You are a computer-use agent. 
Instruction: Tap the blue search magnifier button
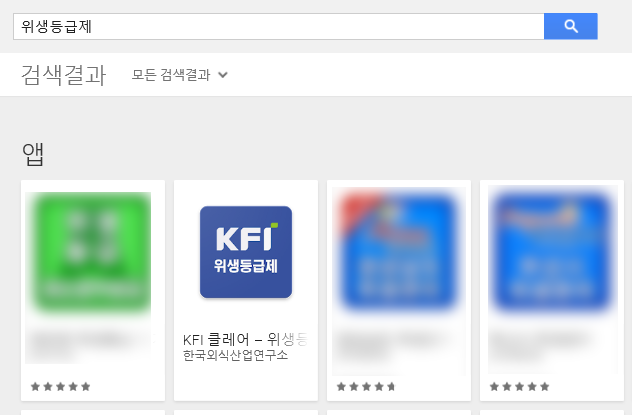(570, 26)
